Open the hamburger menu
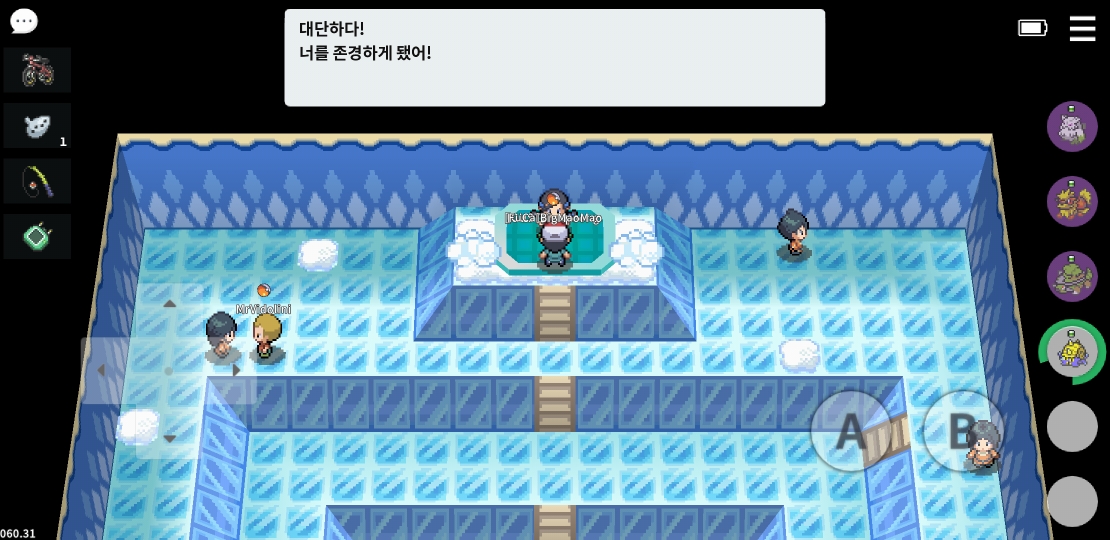 pyautogui.click(x=1082, y=28)
